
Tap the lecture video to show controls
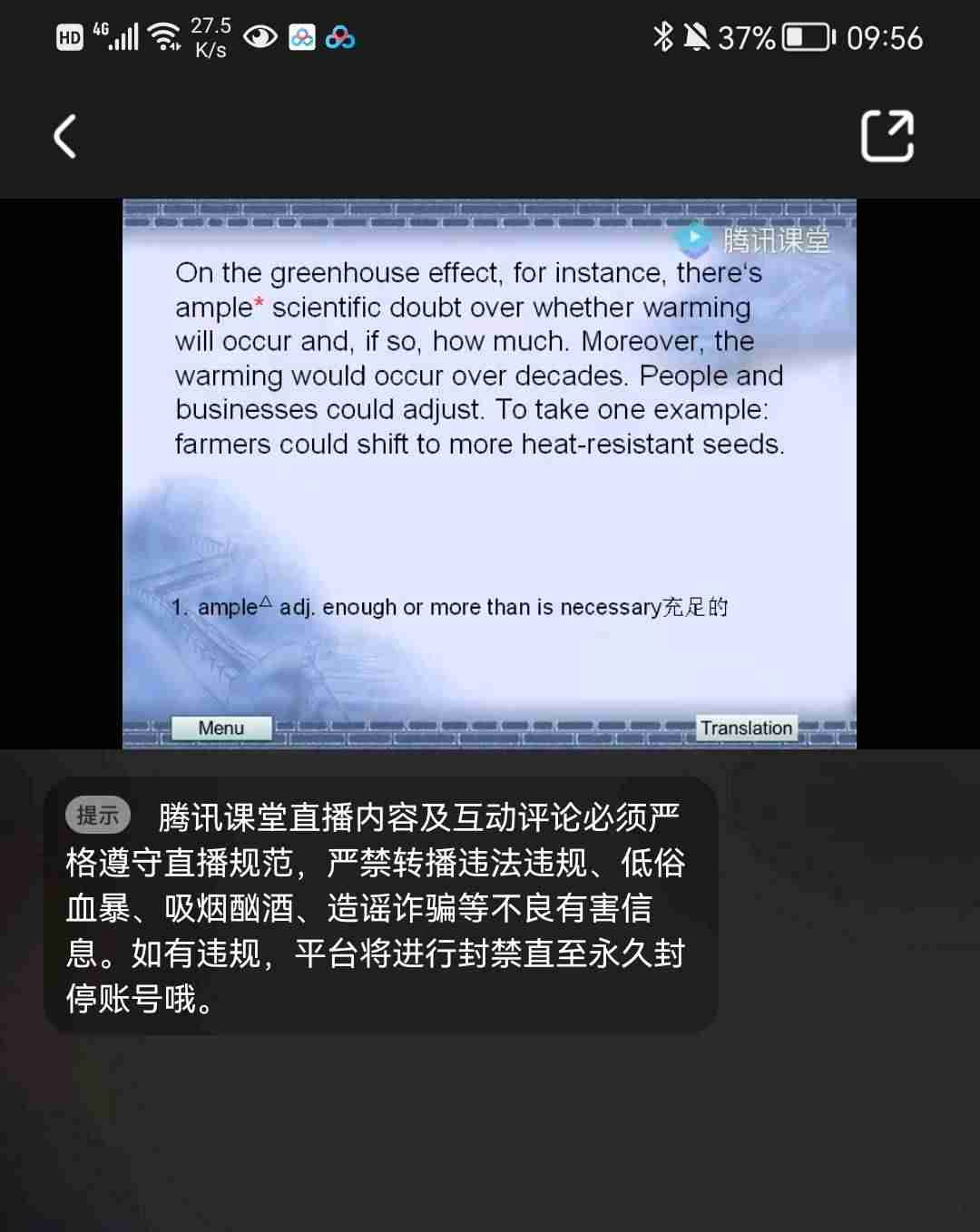tap(489, 508)
